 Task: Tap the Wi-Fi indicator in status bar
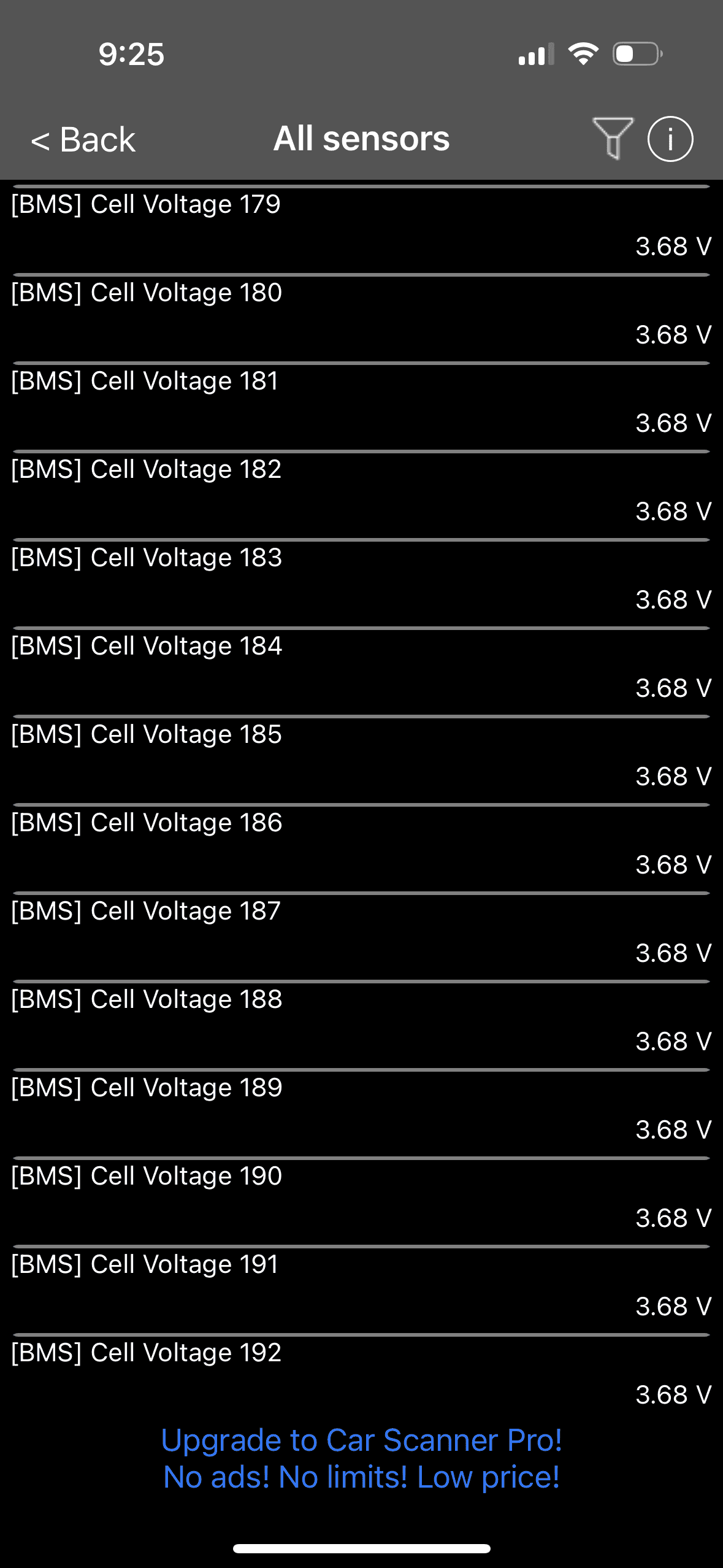[x=583, y=54]
